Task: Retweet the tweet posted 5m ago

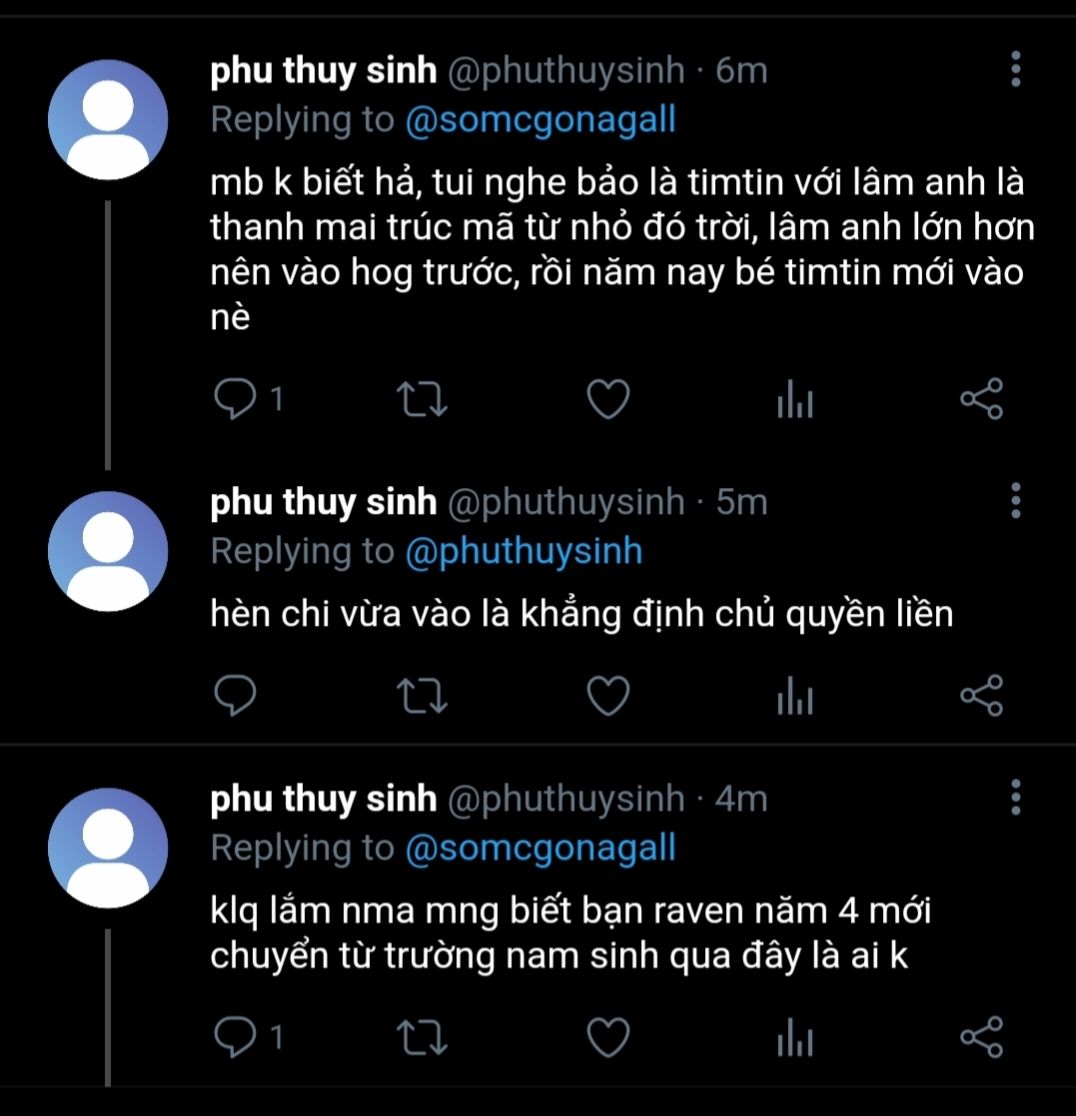Action: pos(423,695)
